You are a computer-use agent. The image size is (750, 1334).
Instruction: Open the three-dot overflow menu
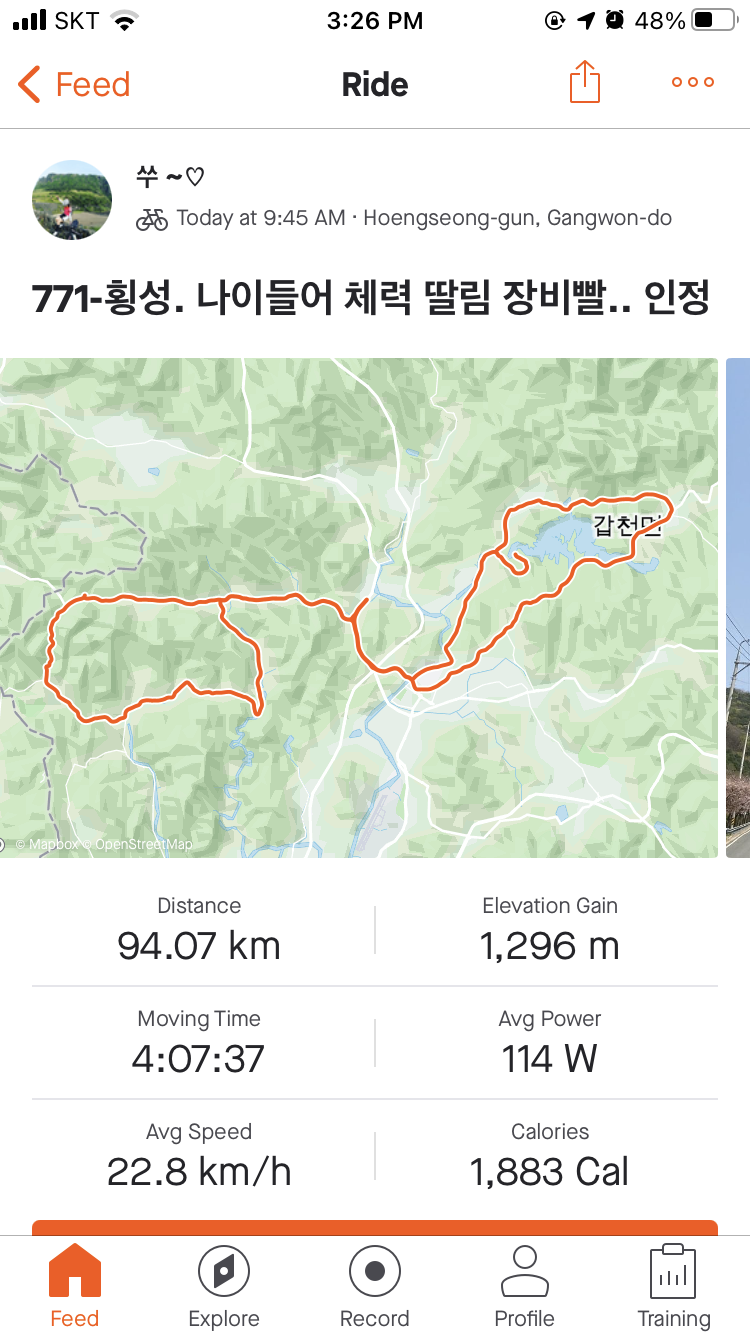[x=692, y=83]
